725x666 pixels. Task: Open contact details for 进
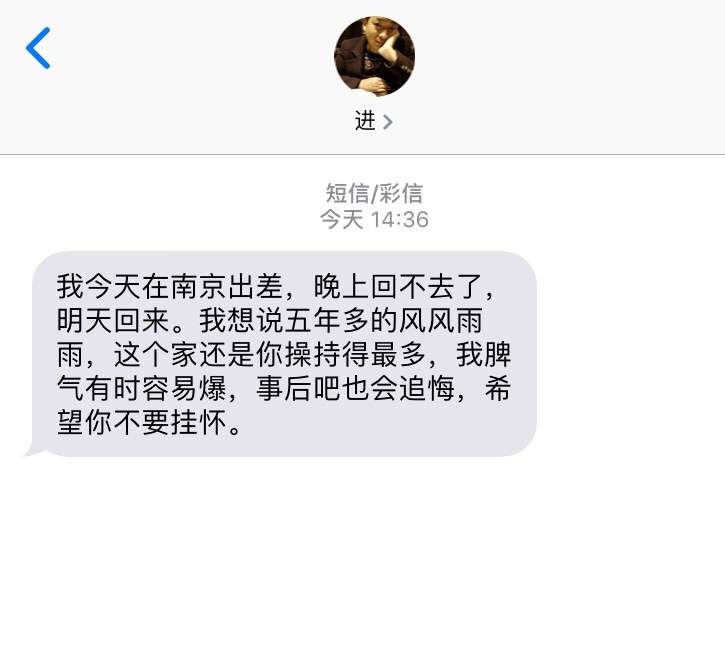(x=374, y=121)
